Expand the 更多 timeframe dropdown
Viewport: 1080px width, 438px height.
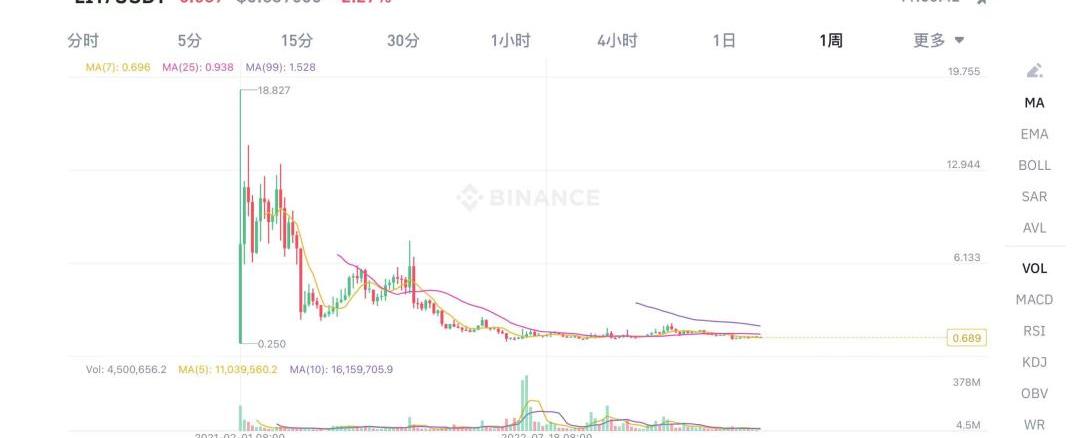click(938, 41)
